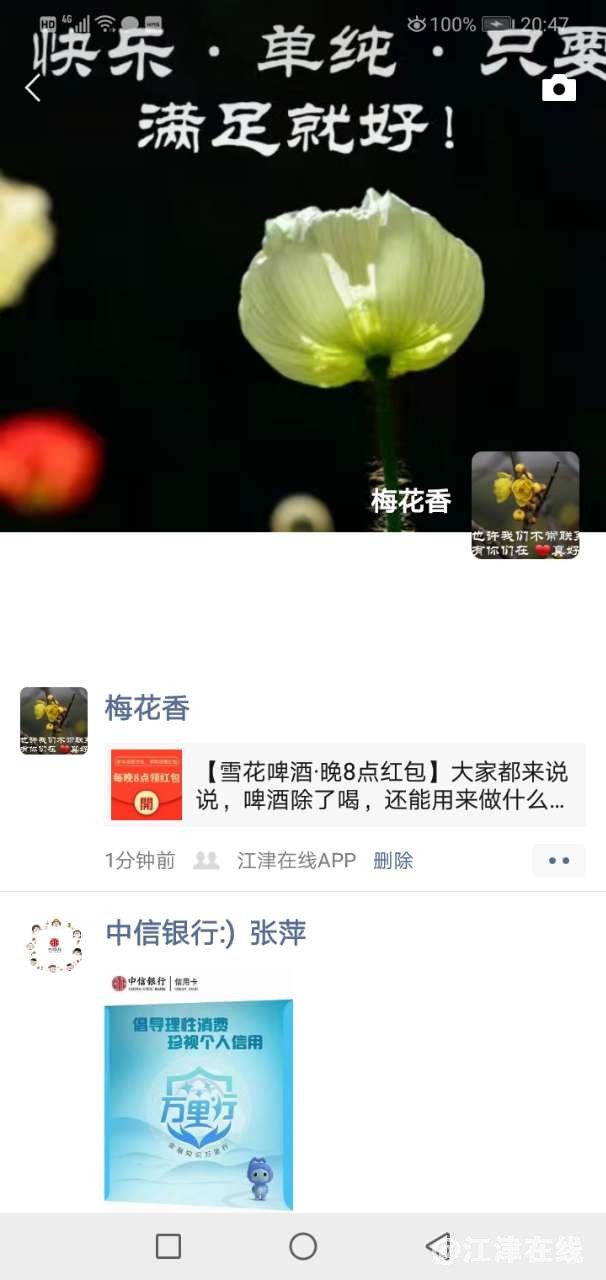Open the camera to post a moment
This screenshot has width=606, height=1280.
tap(559, 88)
